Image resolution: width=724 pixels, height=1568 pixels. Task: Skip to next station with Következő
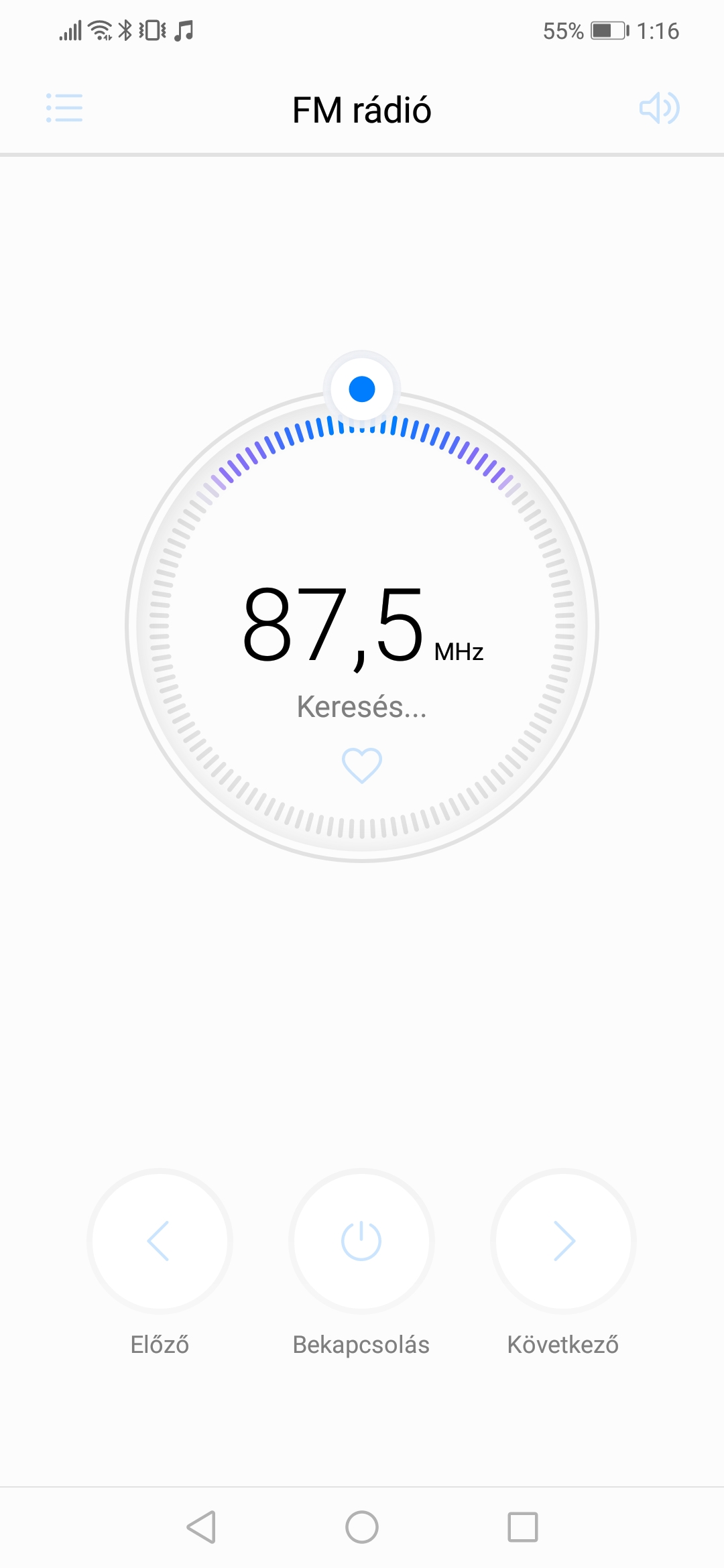coord(563,1241)
